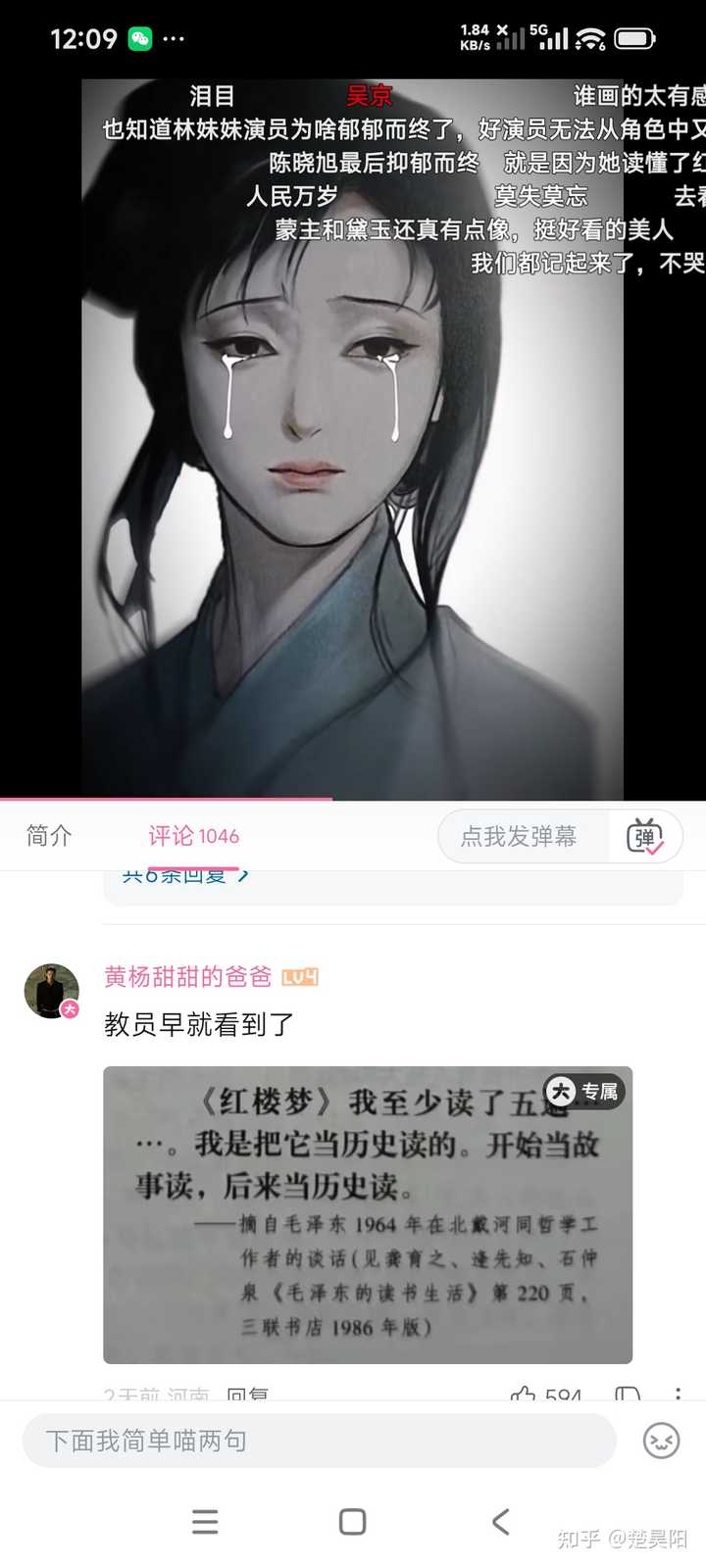The image size is (706, 1568).
Task: Write a comment in 下面我简单喵两句 field
Action: pyautogui.click(x=319, y=1441)
